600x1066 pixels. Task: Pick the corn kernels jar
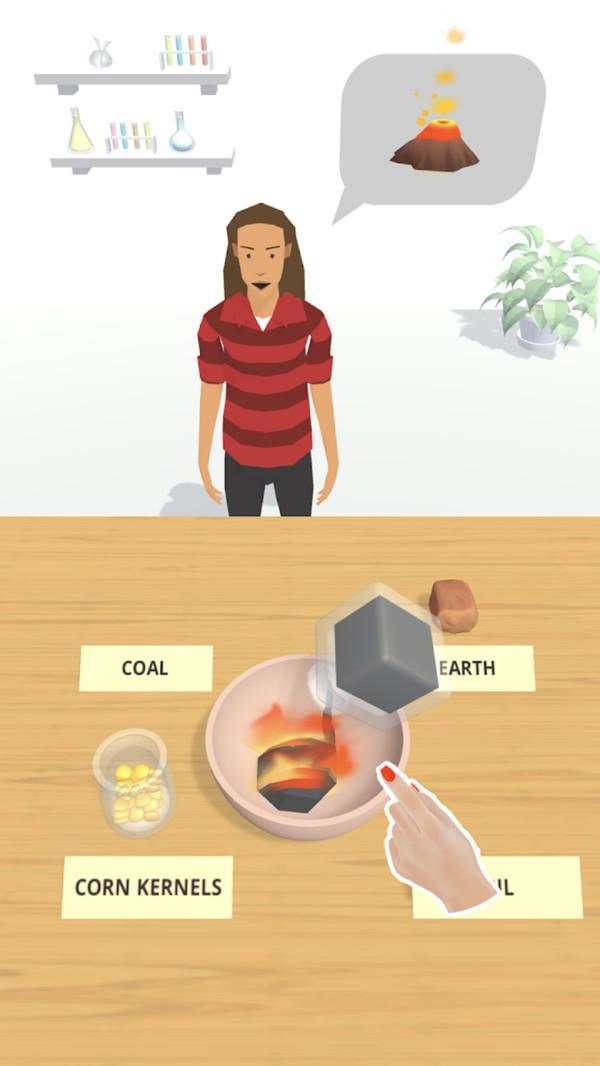click(133, 783)
